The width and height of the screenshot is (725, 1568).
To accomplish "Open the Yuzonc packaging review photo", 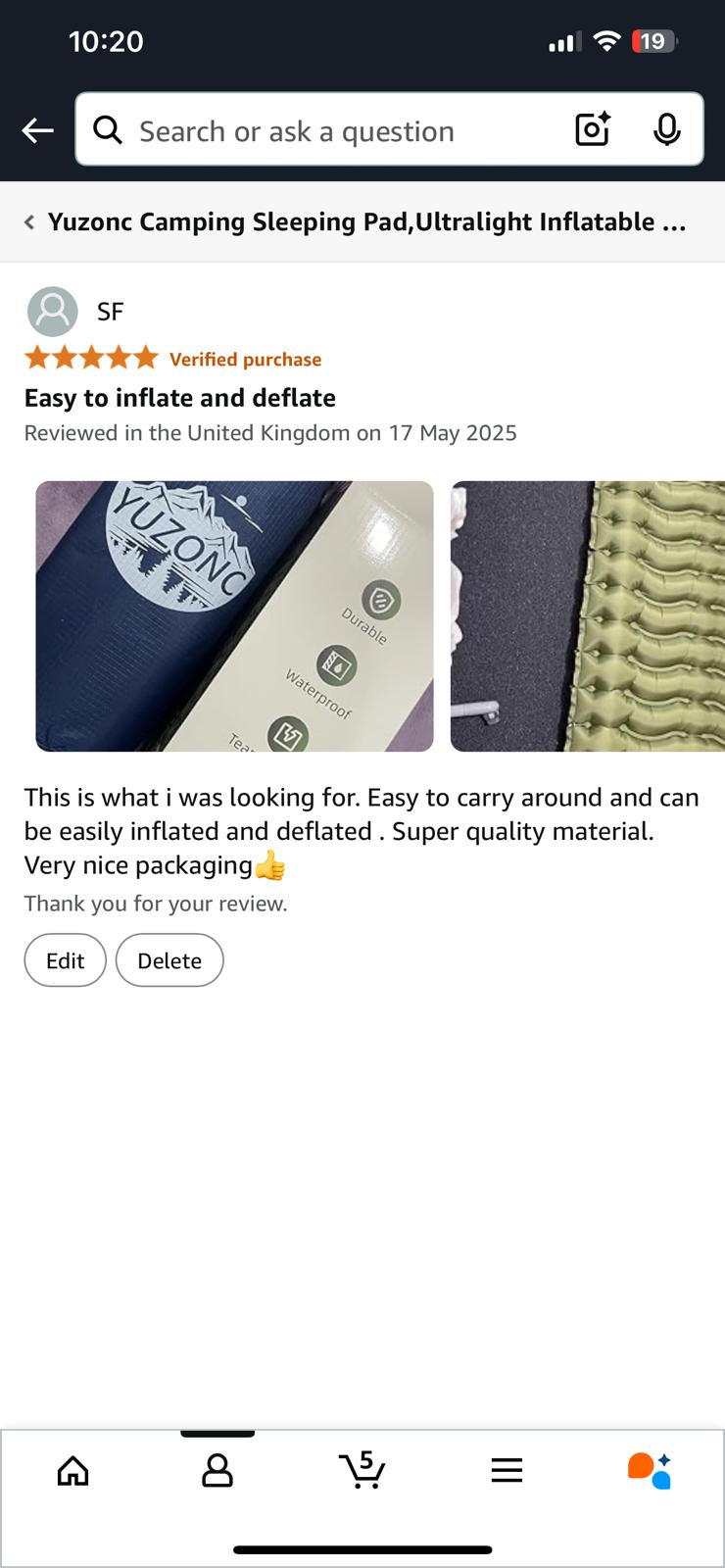I will pyautogui.click(x=234, y=616).
